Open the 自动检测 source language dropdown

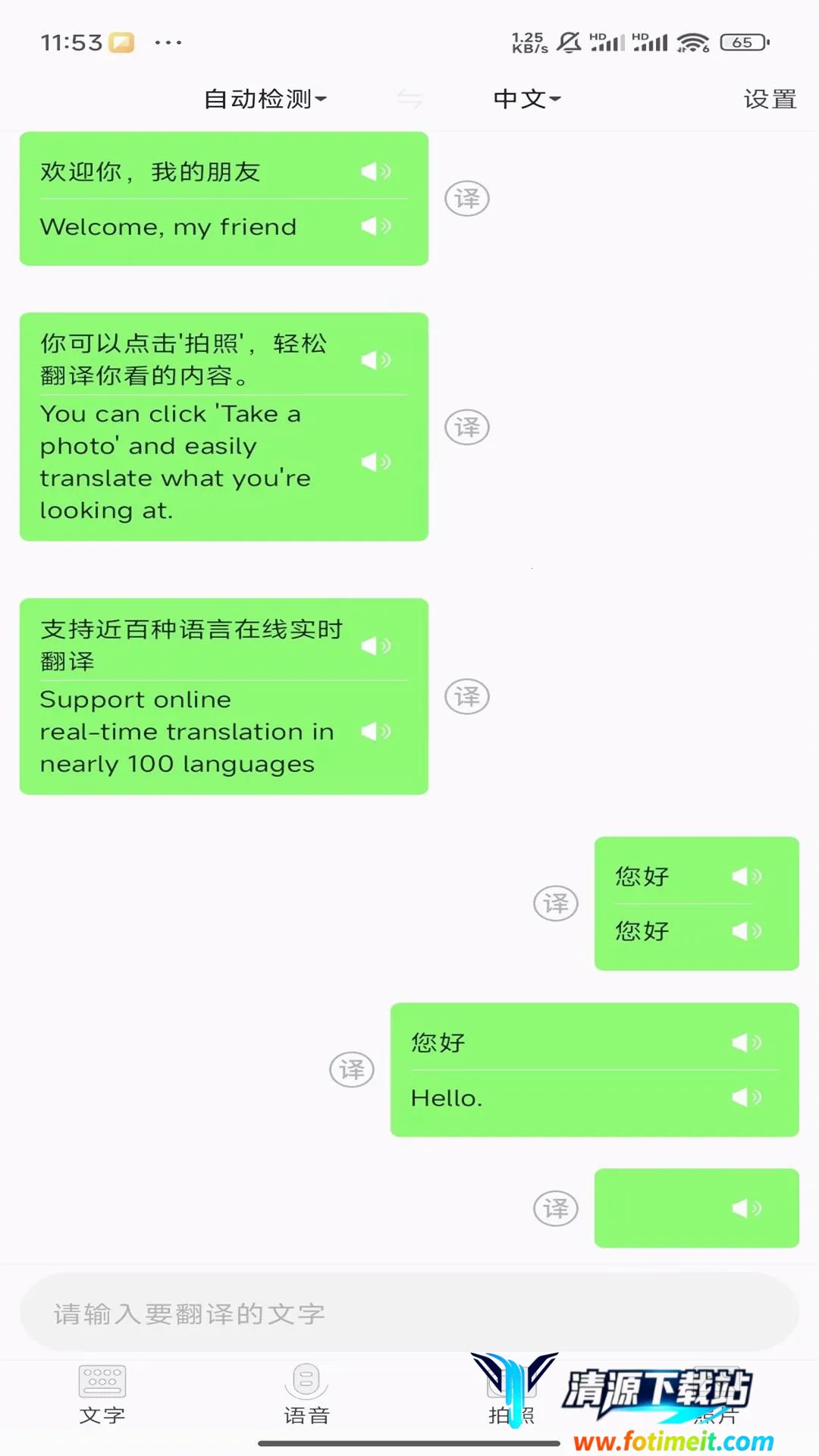click(265, 99)
